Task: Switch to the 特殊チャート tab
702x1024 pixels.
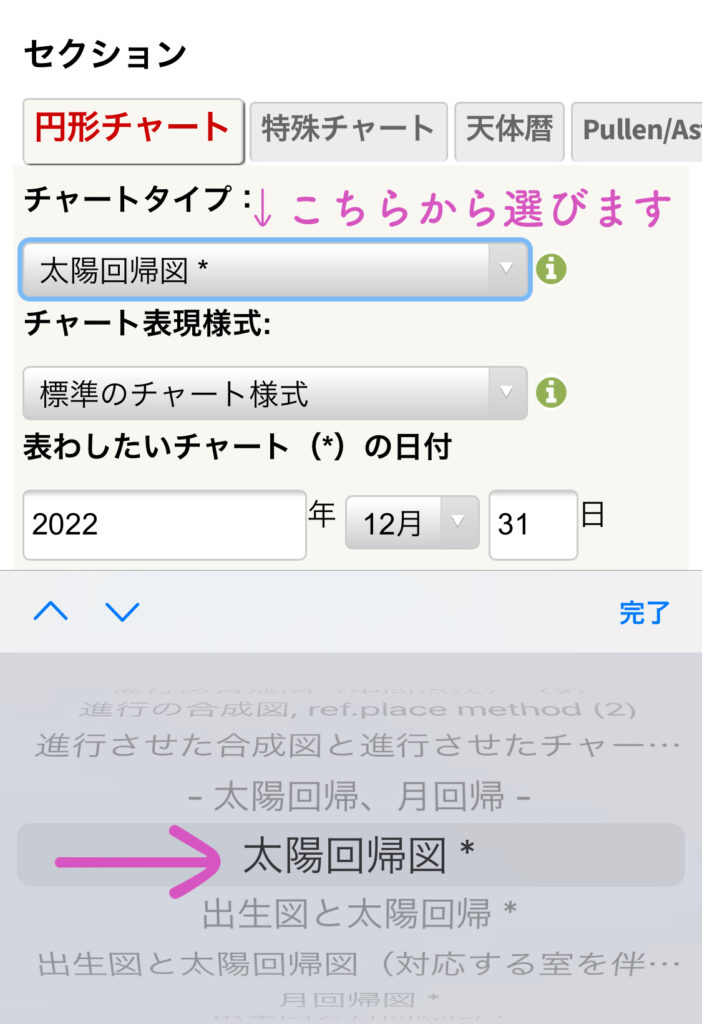Action: click(x=347, y=130)
